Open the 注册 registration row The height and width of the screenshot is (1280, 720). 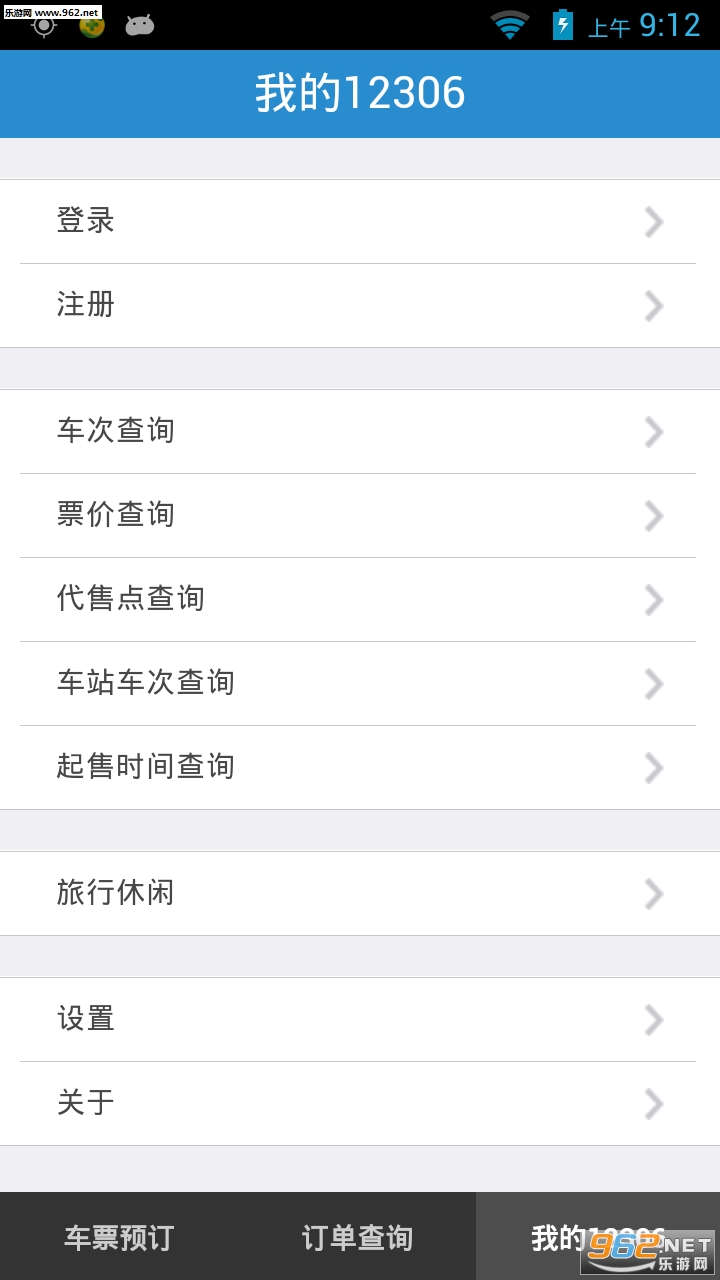coord(360,305)
